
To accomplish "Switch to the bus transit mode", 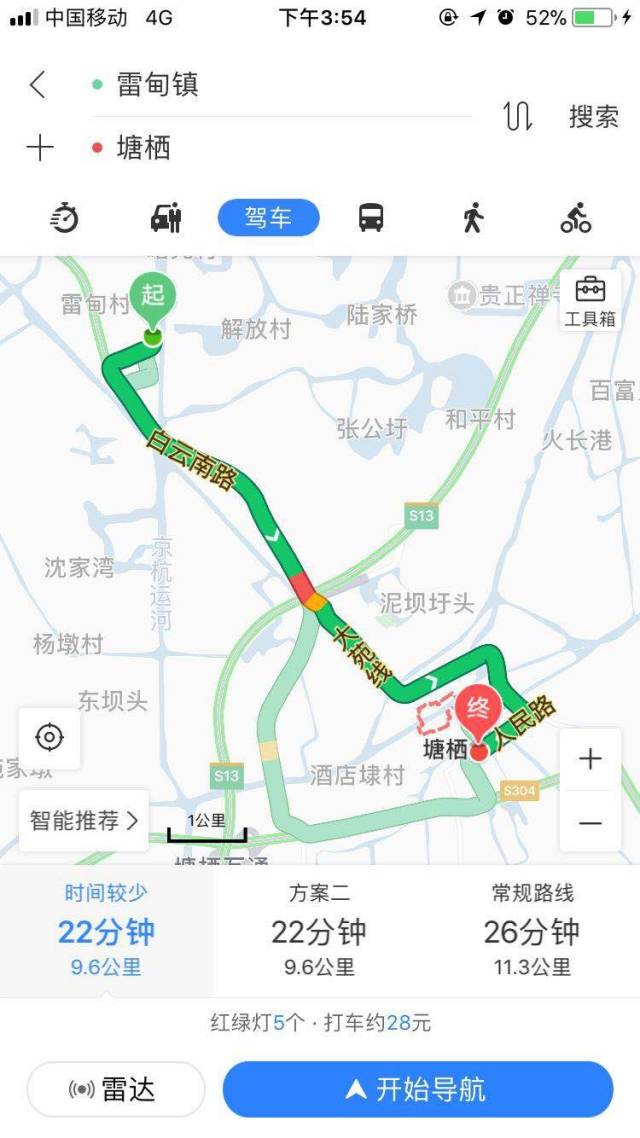I will coord(372,217).
